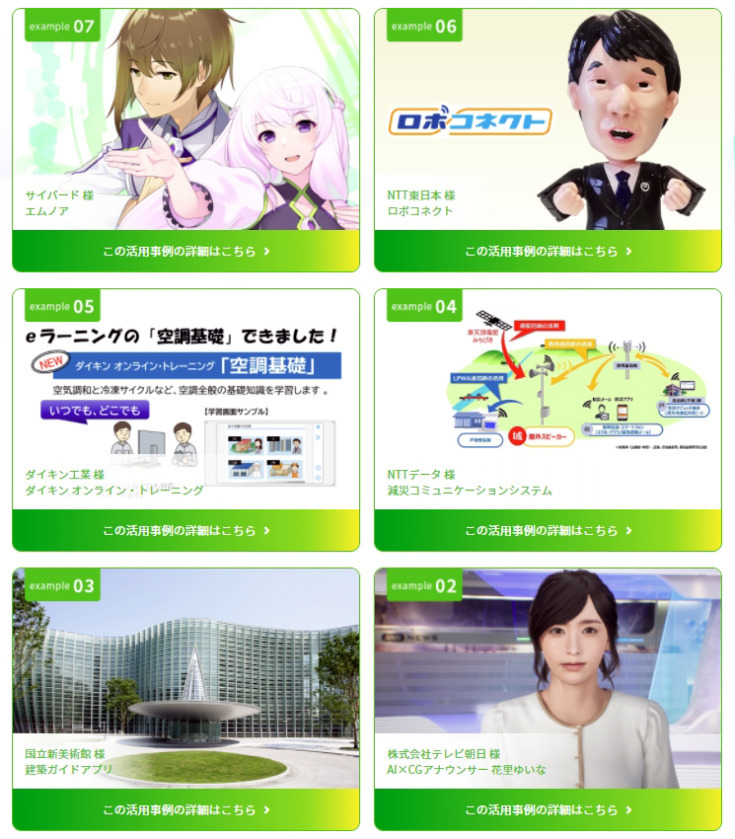Tap the example 07 anime characters card
The image size is (735, 839).
point(186,120)
